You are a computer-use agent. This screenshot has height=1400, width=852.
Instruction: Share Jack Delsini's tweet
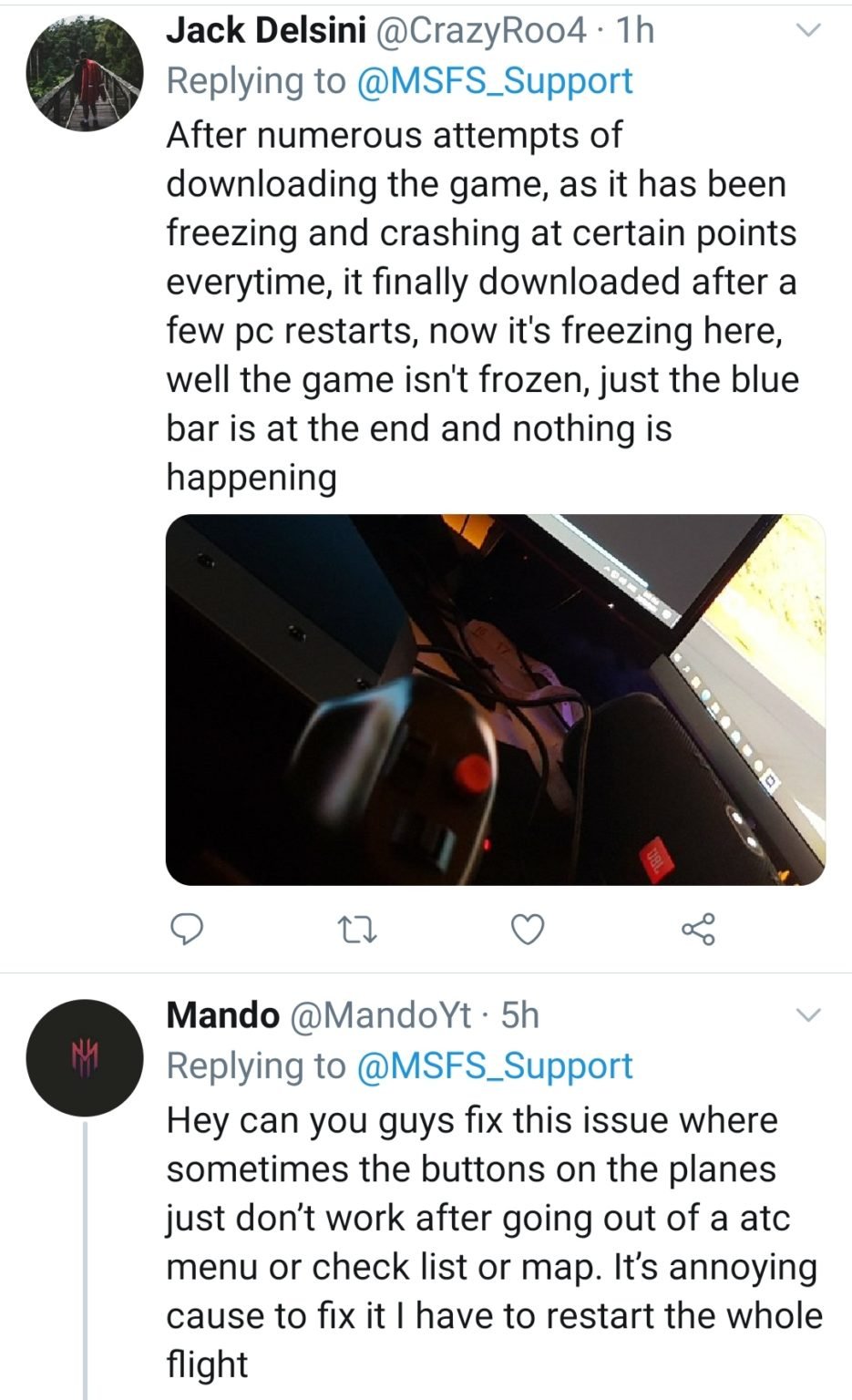click(x=698, y=929)
